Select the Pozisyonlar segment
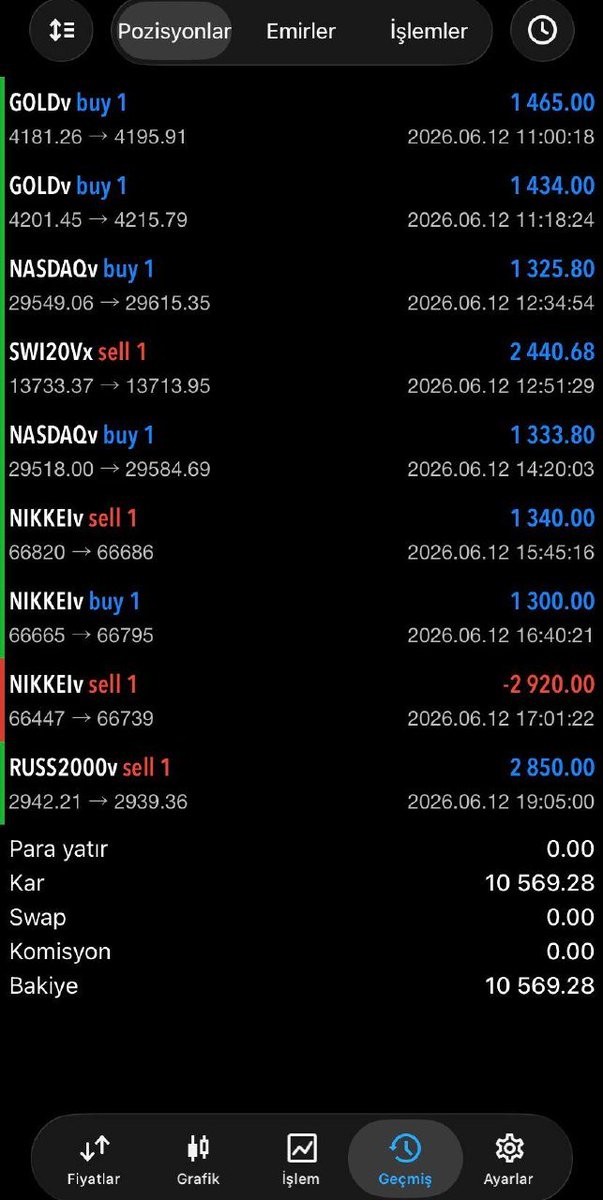 175,31
